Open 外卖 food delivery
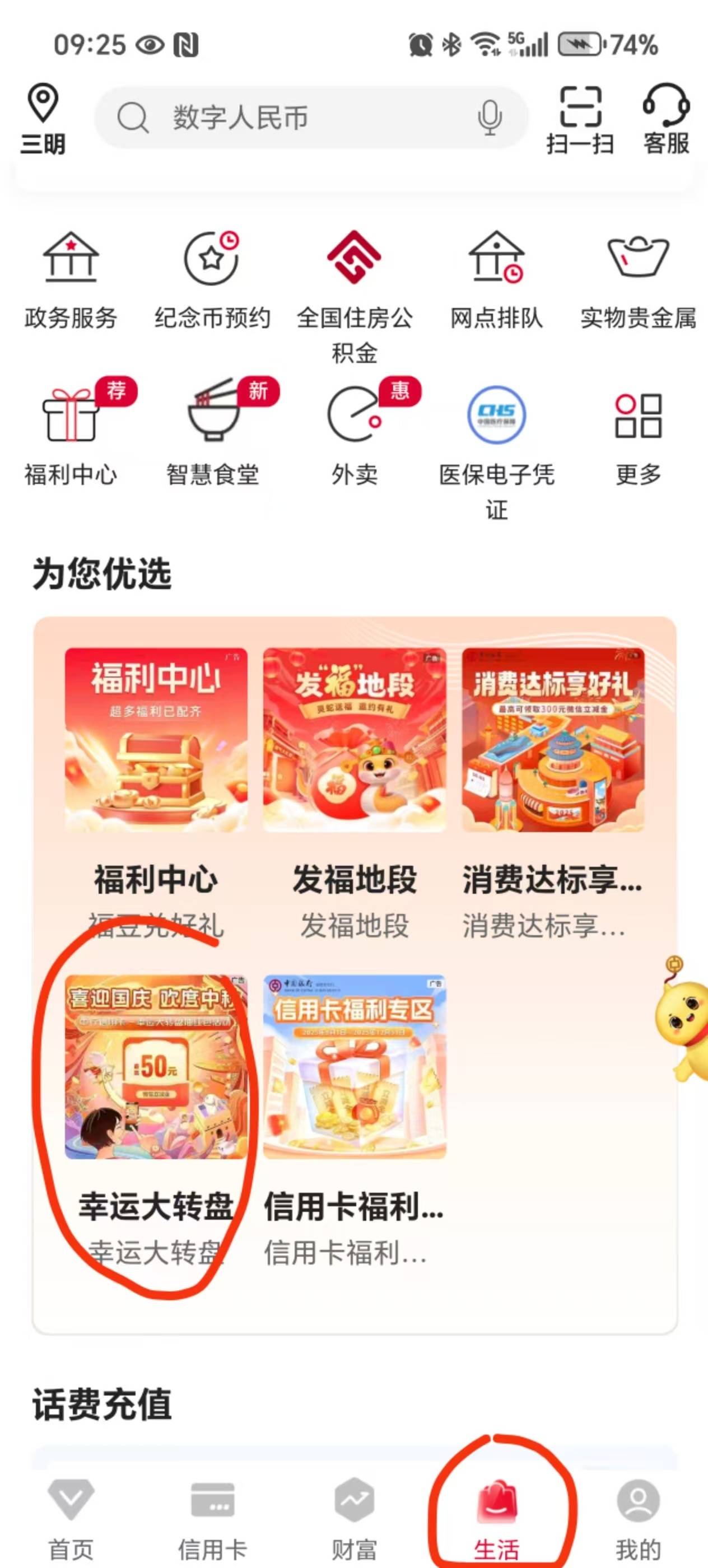708x1568 pixels. [x=355, y=432]
